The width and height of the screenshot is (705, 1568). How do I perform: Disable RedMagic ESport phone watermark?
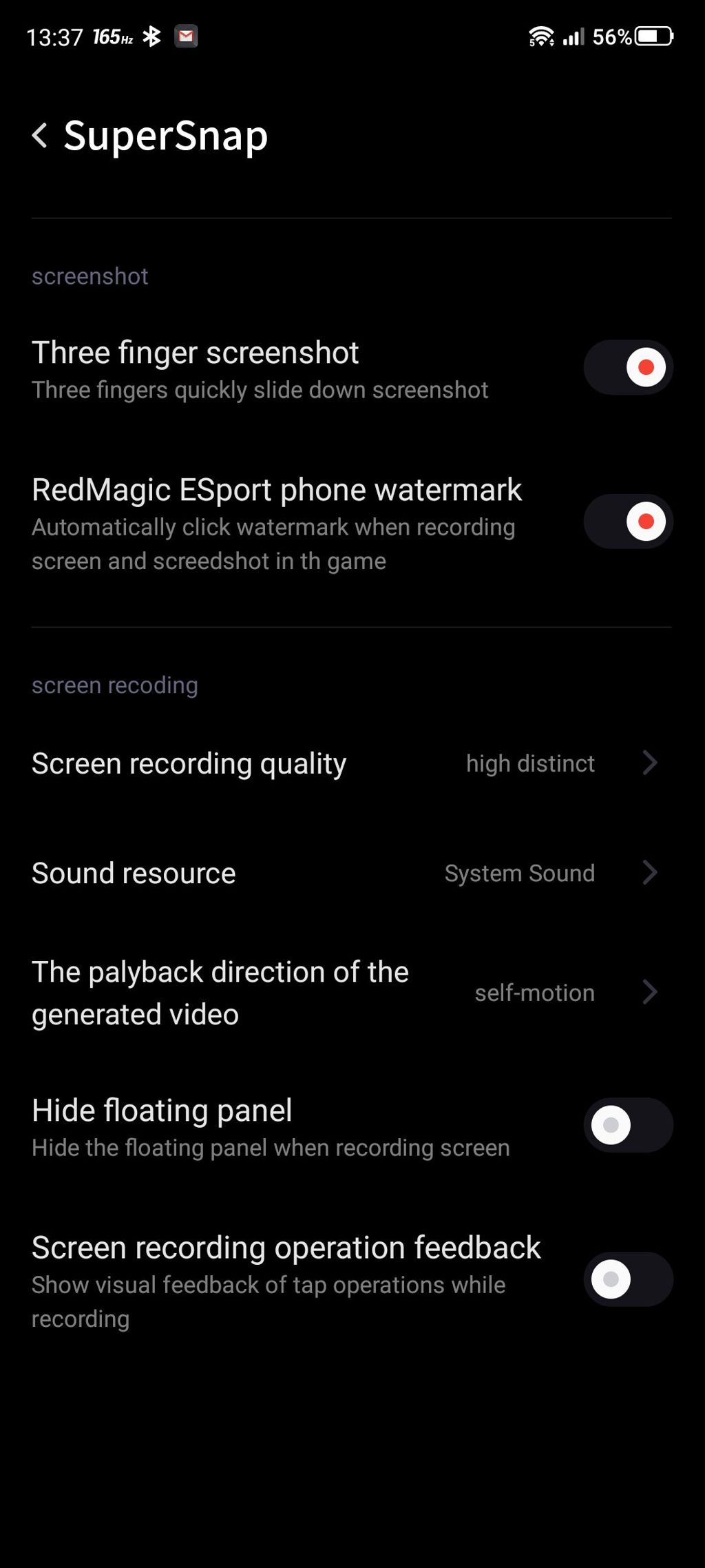point(628,522)
